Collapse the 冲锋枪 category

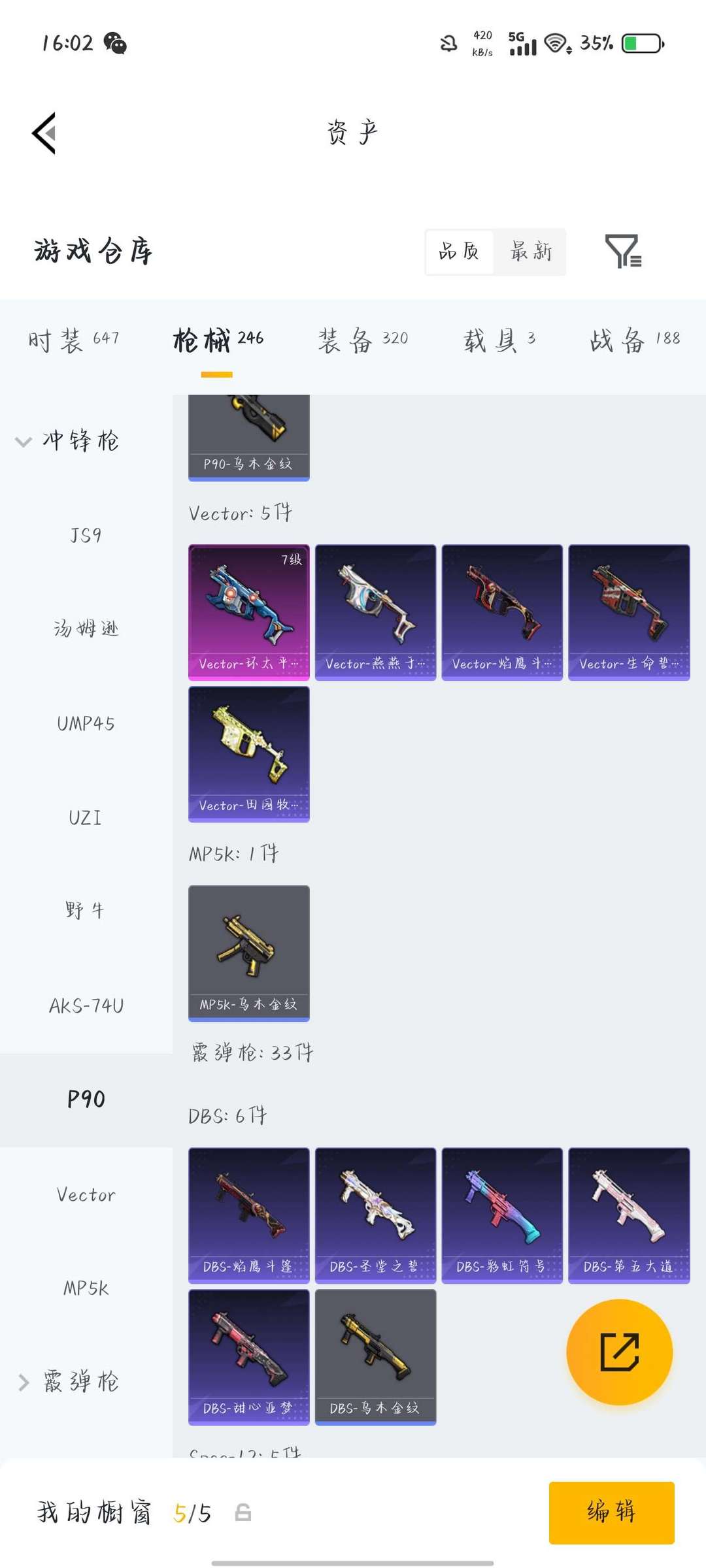(67, 441)
